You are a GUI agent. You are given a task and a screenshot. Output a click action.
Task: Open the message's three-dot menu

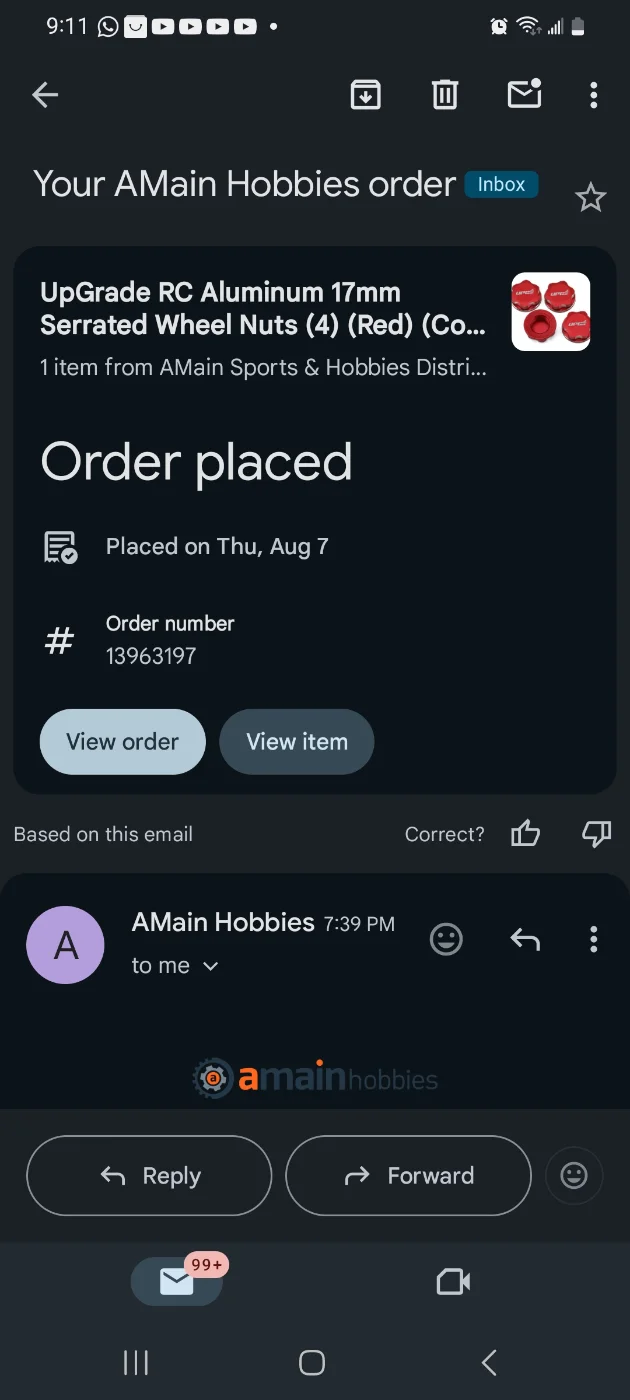coord(594,939)
